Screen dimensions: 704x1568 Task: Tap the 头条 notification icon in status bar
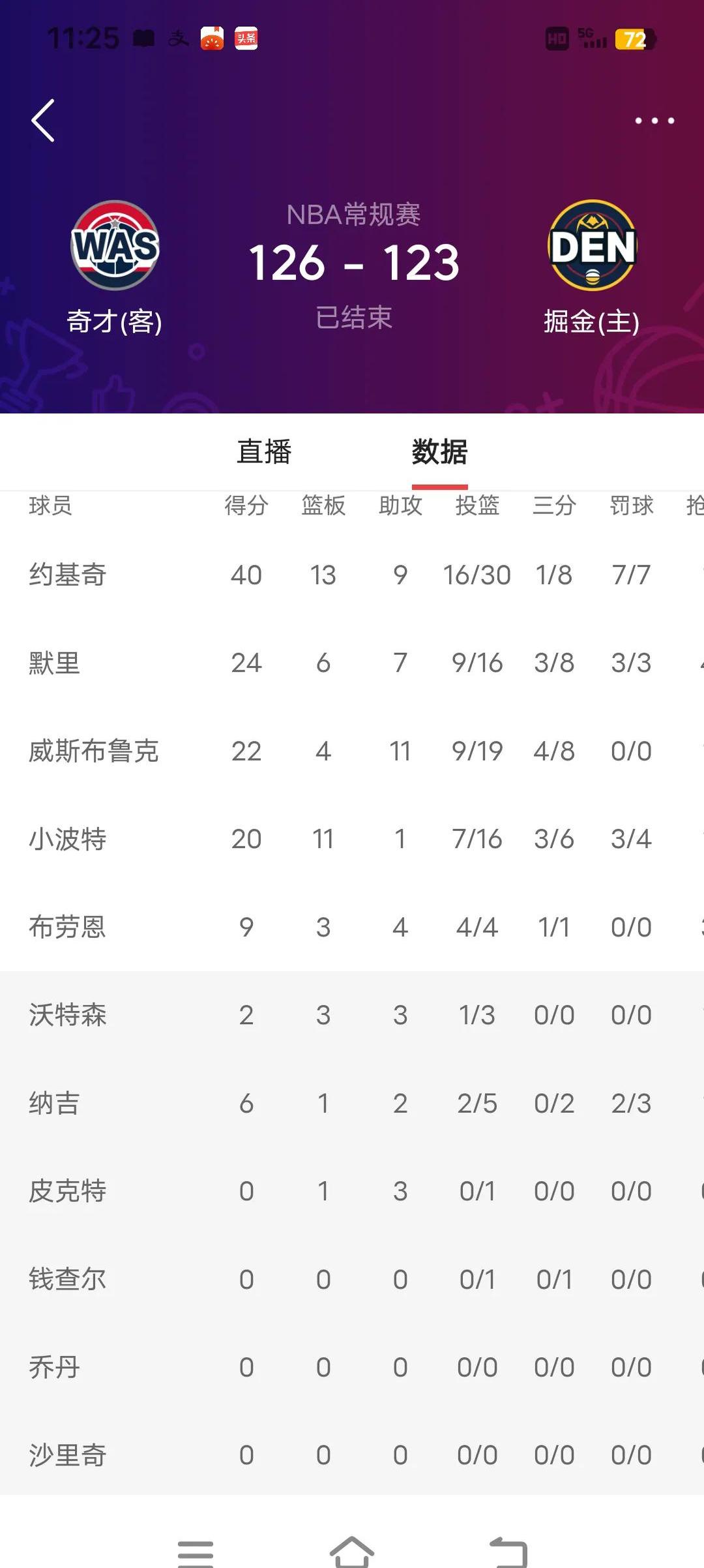pos(245,38)
